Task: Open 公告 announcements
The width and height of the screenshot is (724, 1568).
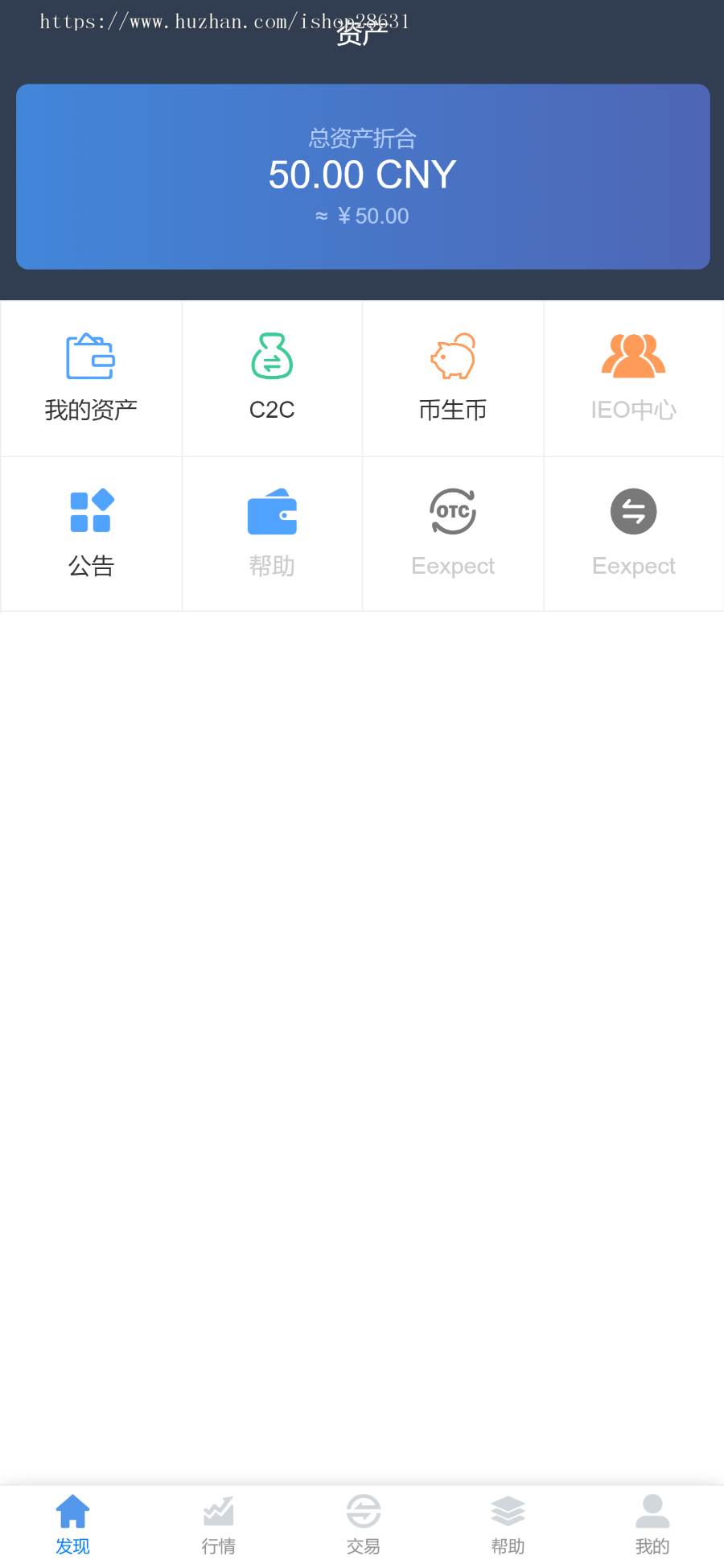Action: tap(91, 534)
